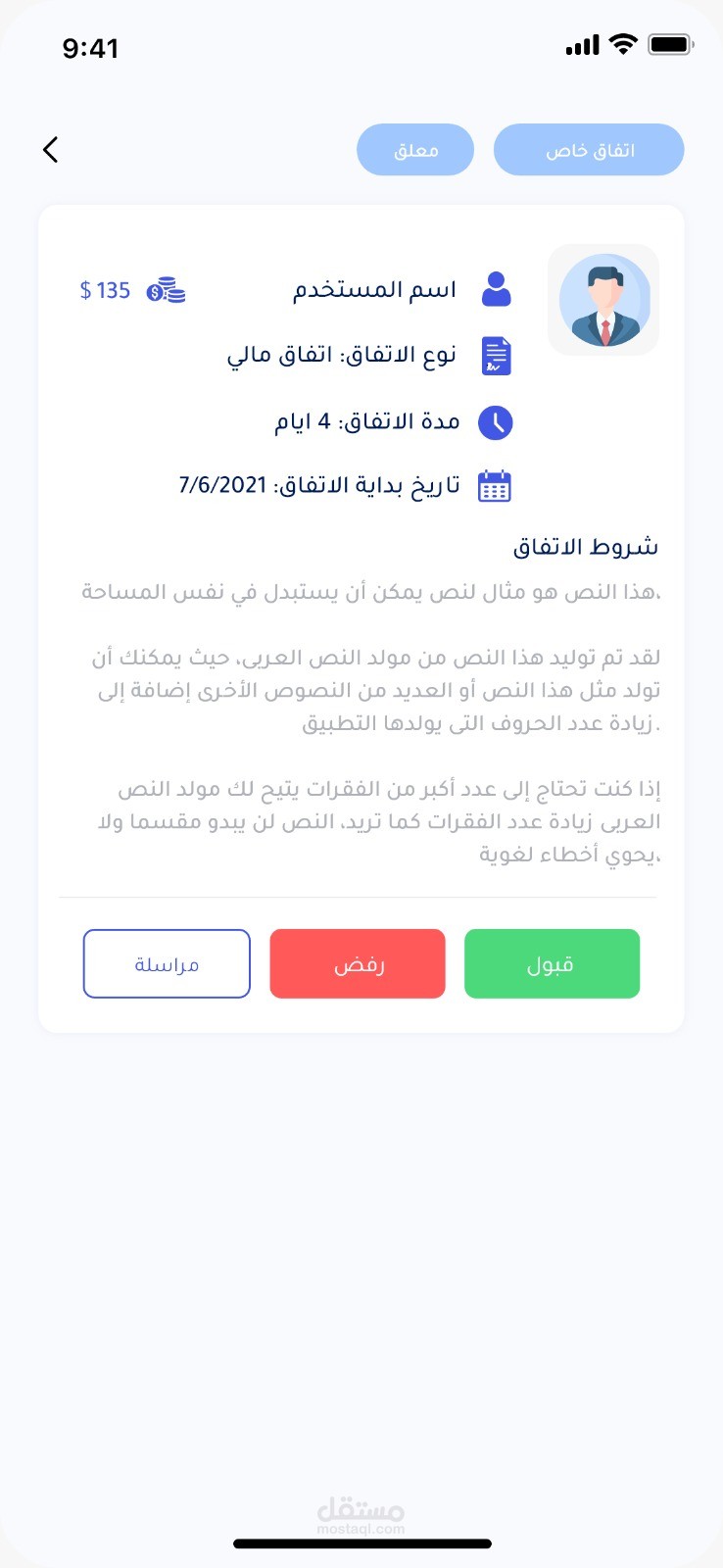
Task: Select the معلق status chip
Action: (x=415, y=150)
